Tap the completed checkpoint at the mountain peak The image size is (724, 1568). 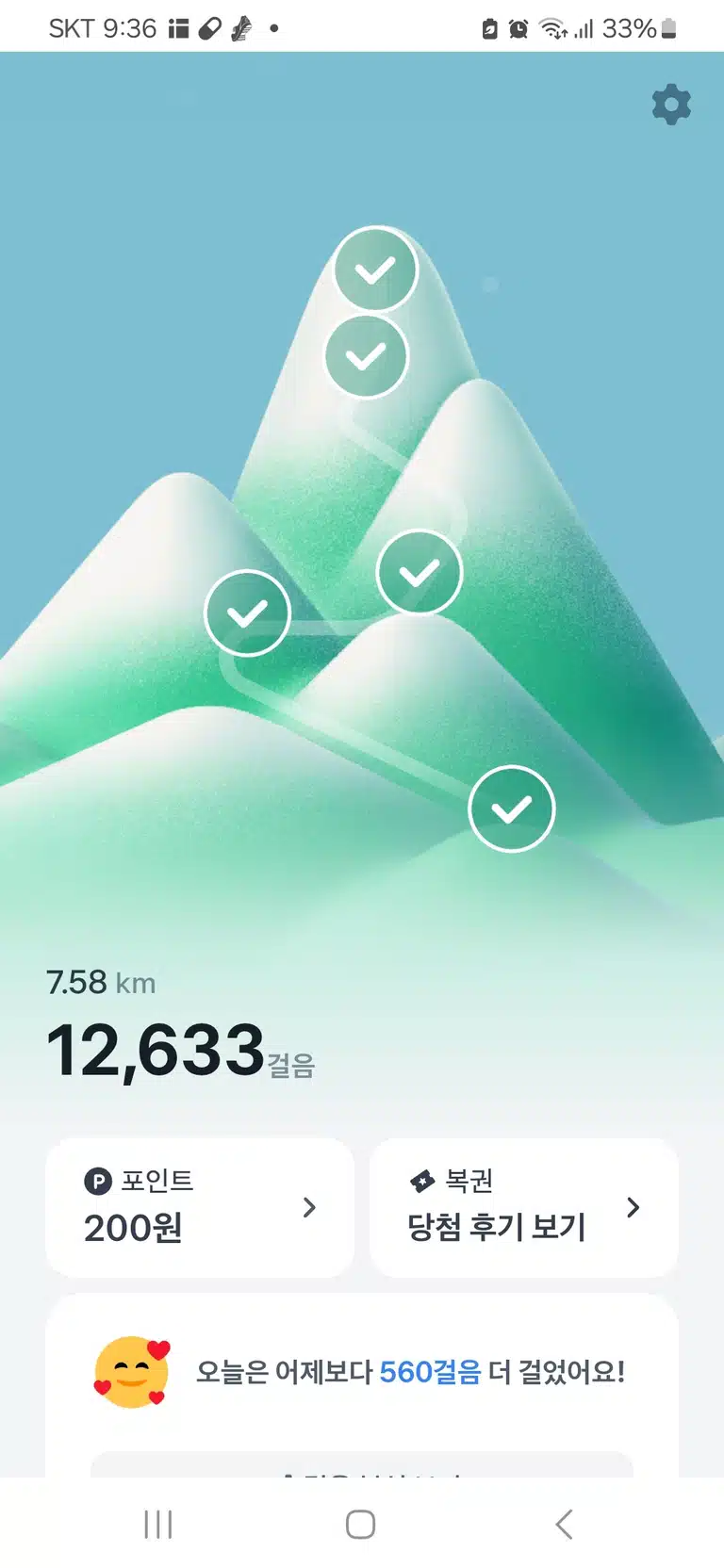click(x=375, y=269)
